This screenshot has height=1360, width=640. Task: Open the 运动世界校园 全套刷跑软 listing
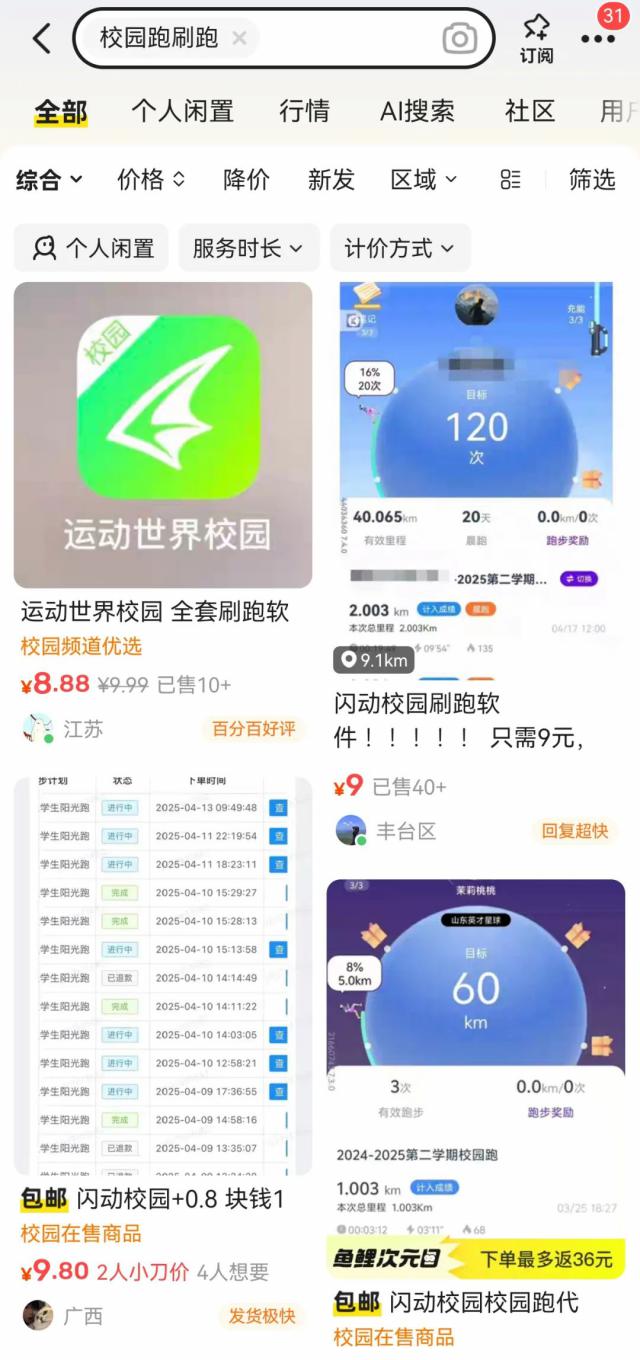163,435
